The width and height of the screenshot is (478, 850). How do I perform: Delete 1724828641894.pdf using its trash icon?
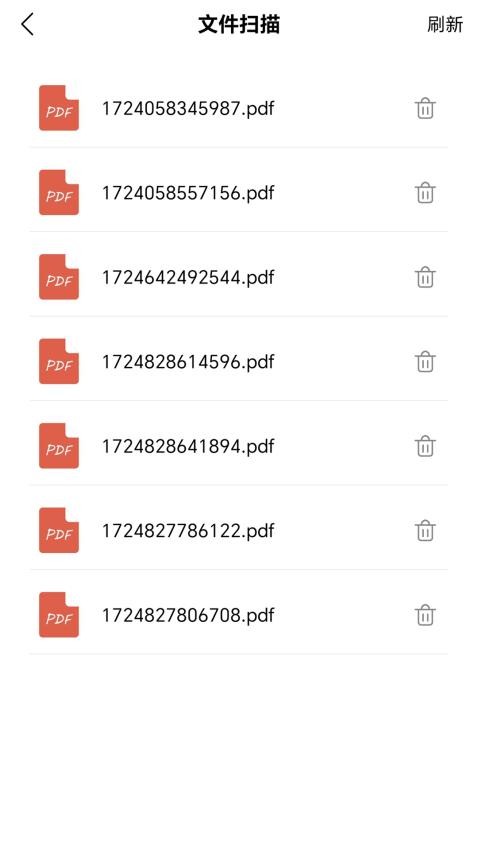425,446
